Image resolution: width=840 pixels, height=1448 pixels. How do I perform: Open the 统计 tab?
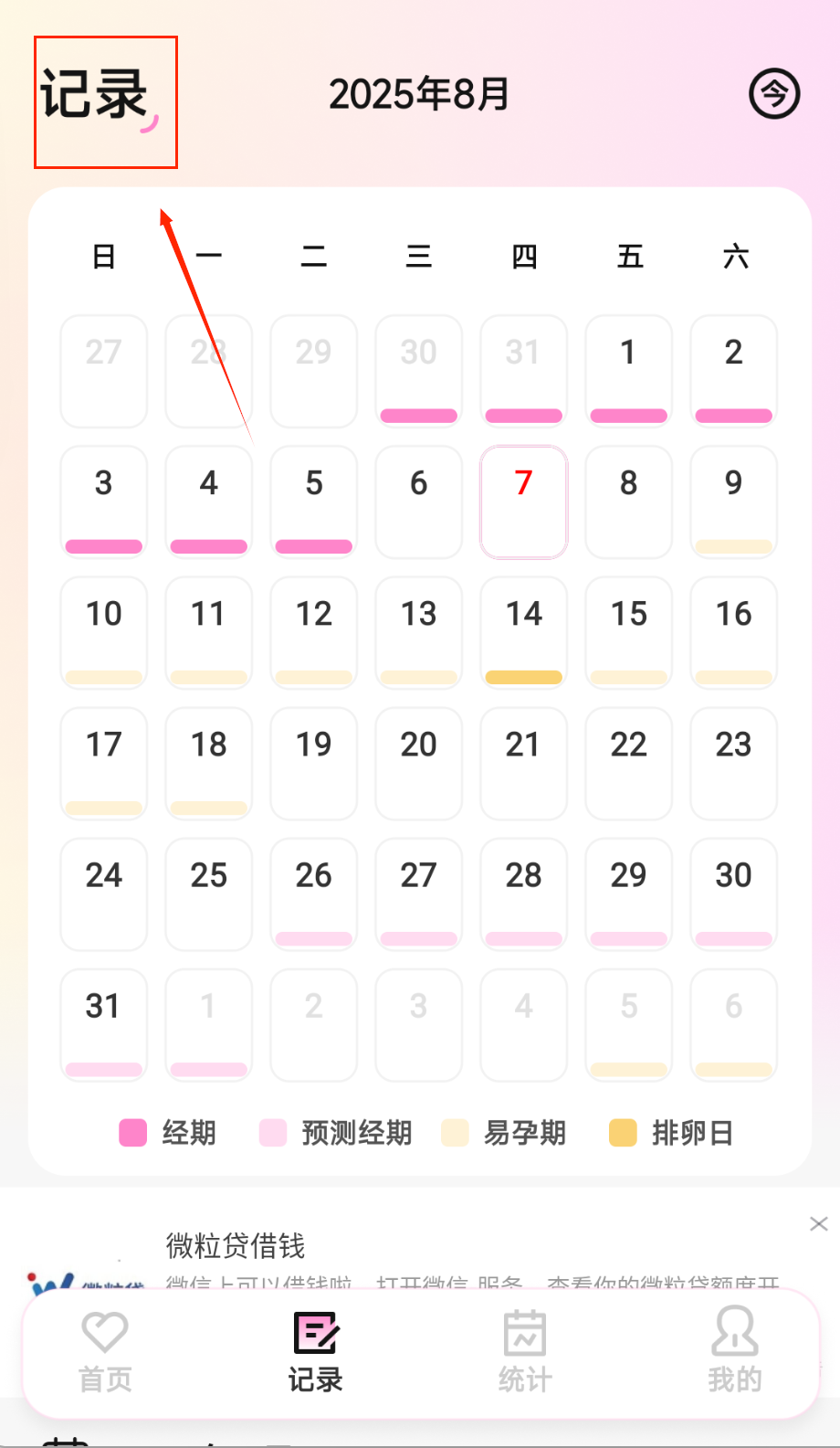coord(525,1352)
